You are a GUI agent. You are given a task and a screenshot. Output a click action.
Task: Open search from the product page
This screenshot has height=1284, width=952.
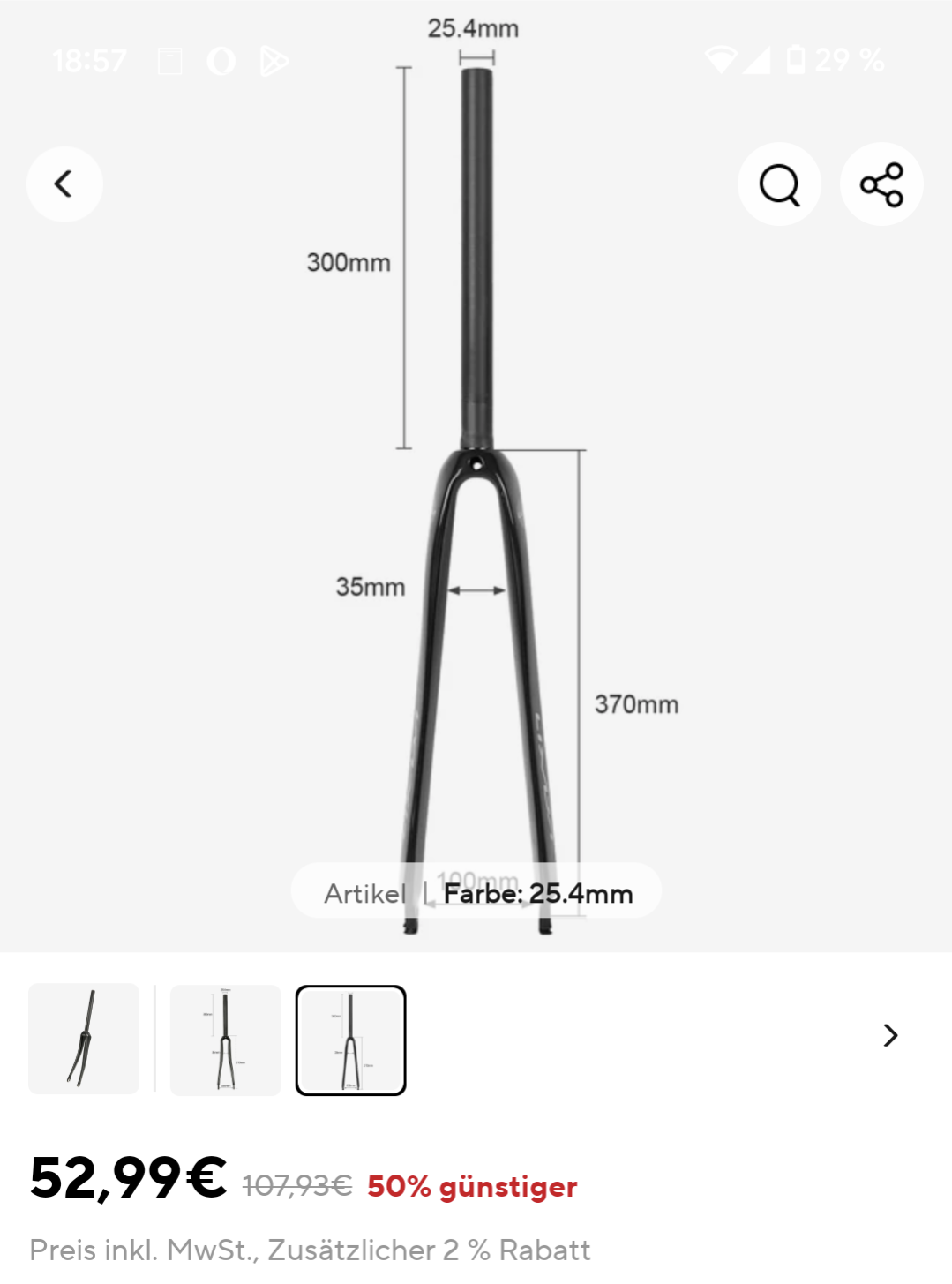(779, 184)
